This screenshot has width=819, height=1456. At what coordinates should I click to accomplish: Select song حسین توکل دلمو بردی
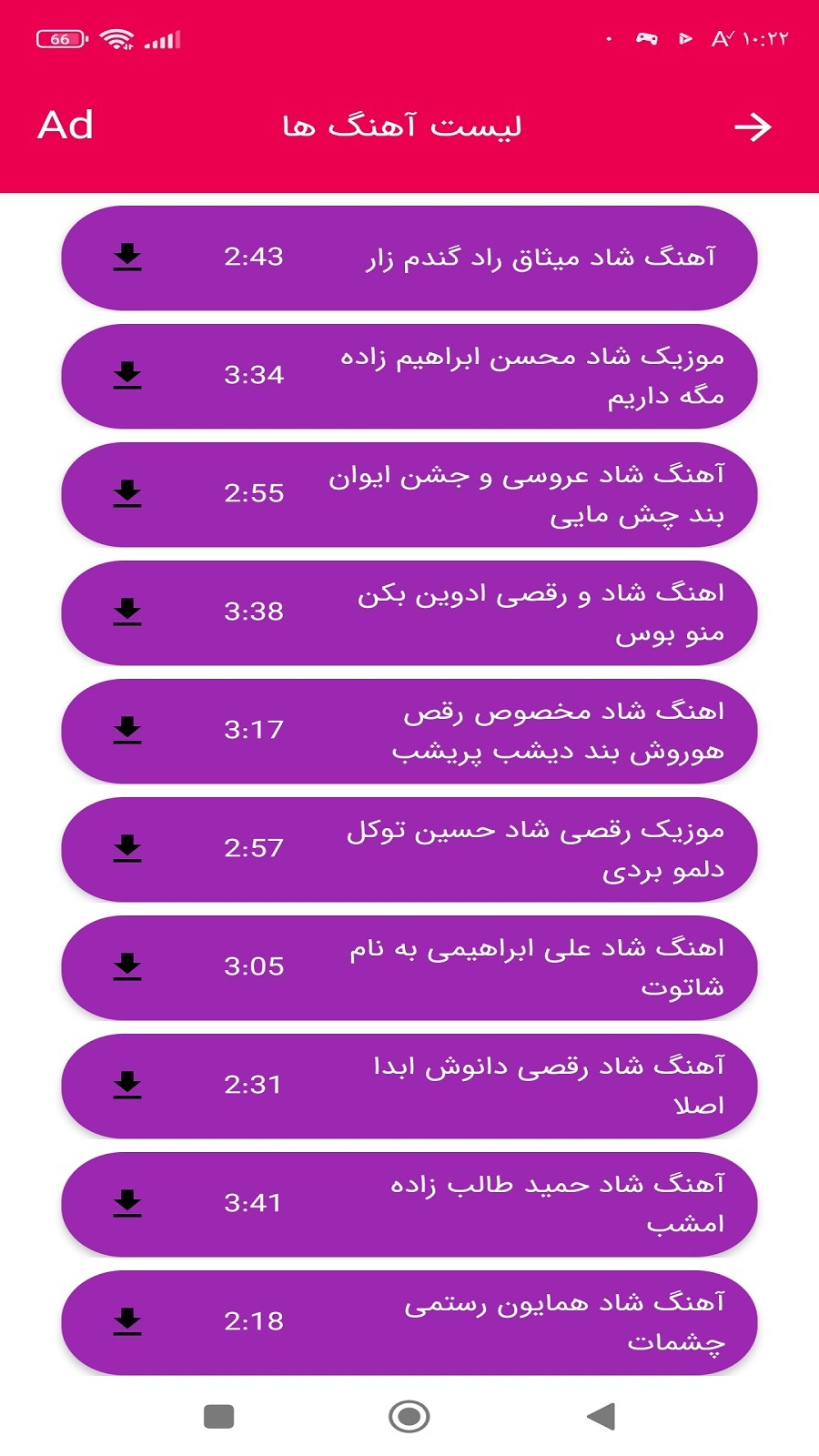point(535,849)
